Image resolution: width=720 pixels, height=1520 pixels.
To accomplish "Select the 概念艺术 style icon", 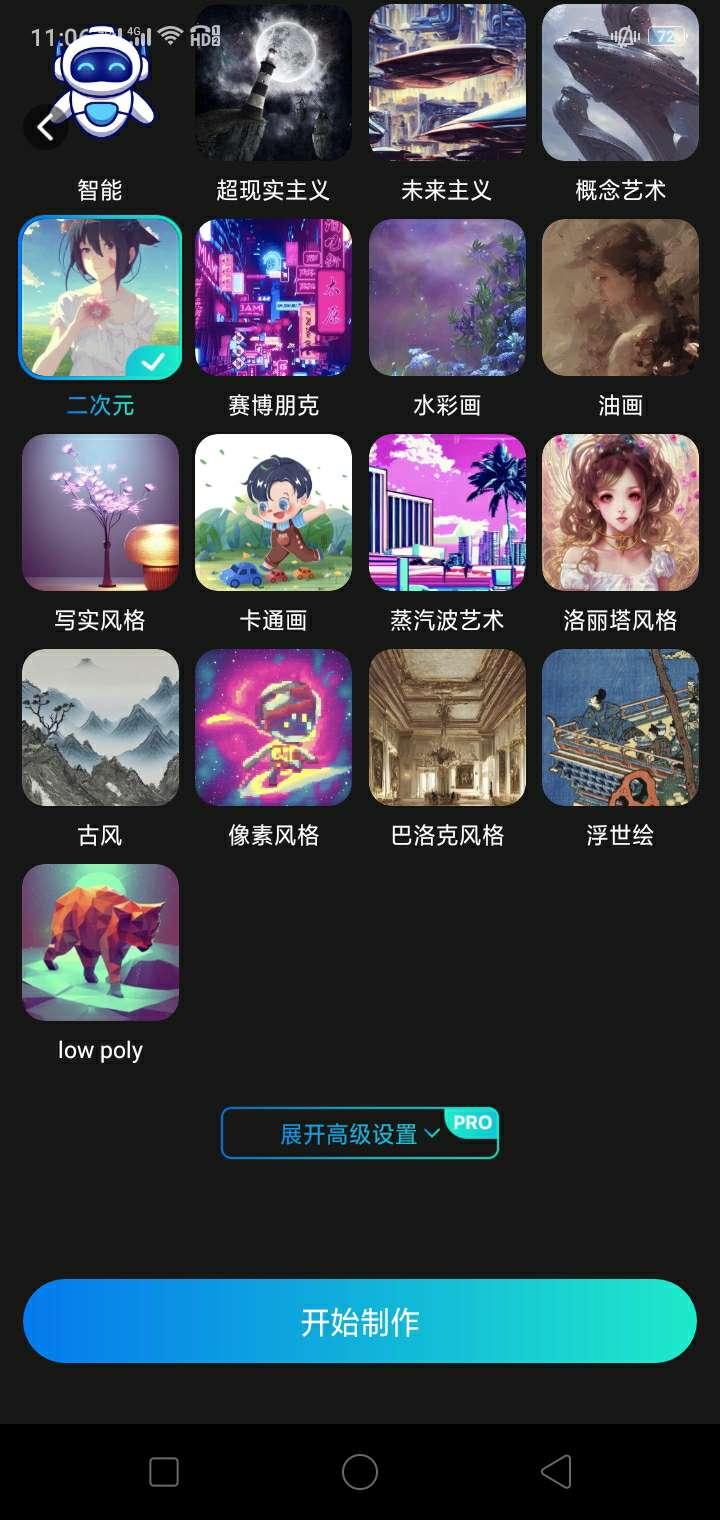I will (x=620, y=83).
